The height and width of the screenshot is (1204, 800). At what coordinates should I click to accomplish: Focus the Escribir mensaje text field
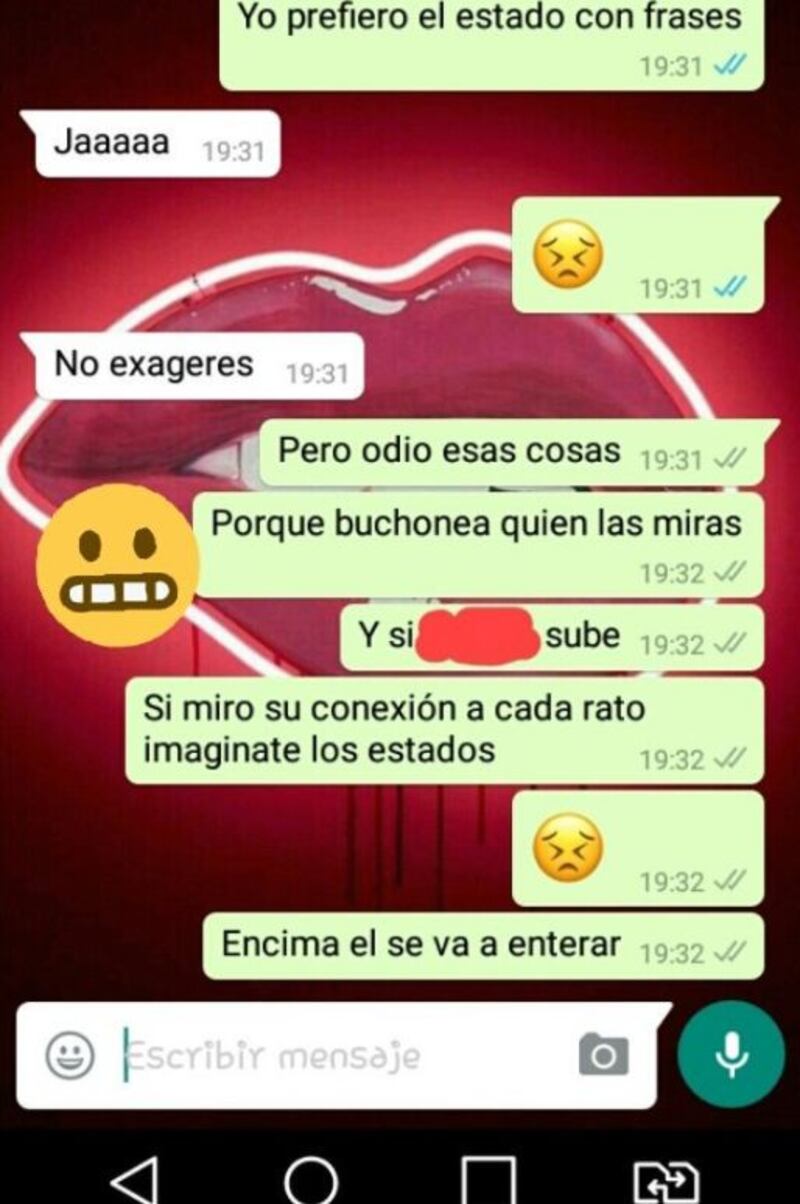(x=330, y=1056)
